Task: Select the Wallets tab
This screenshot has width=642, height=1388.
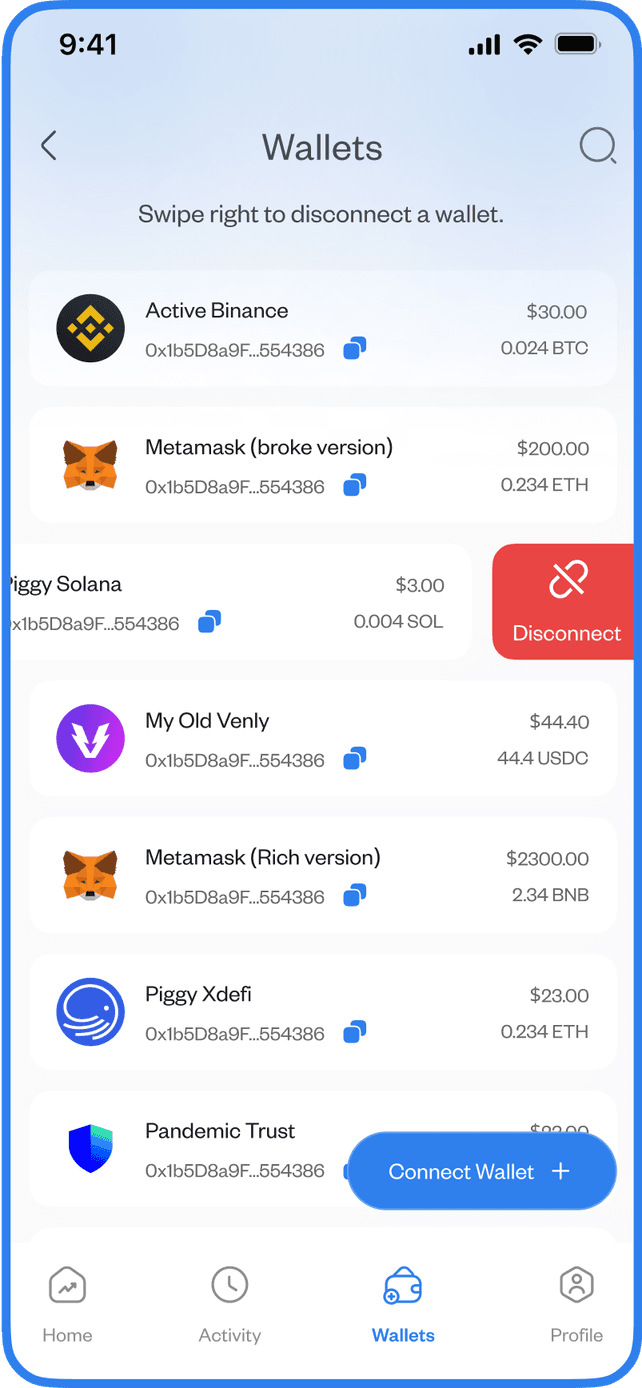Action: pos(403,1305)
